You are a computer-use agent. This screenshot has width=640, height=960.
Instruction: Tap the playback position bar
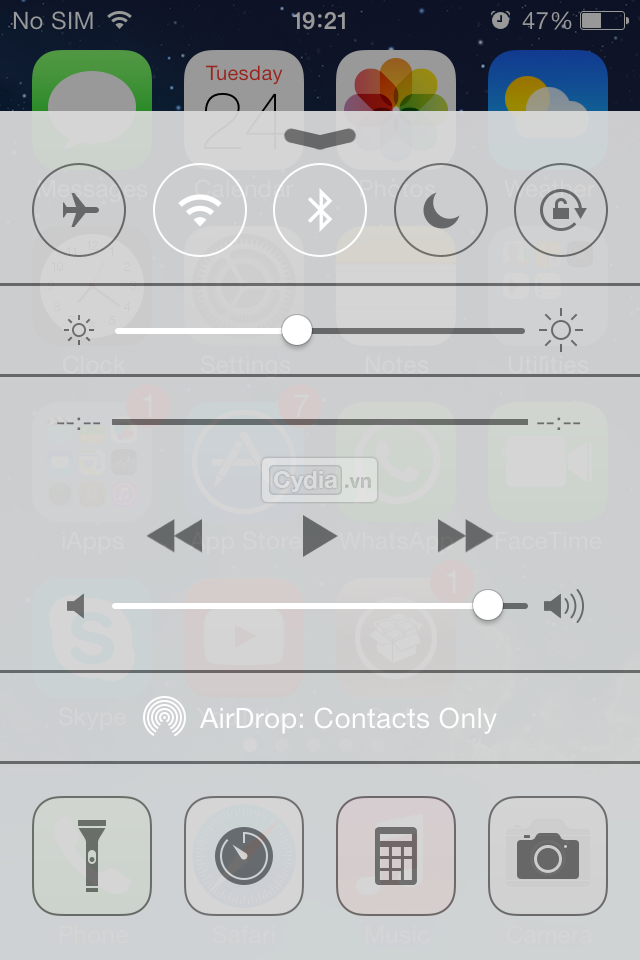point(320,422)
